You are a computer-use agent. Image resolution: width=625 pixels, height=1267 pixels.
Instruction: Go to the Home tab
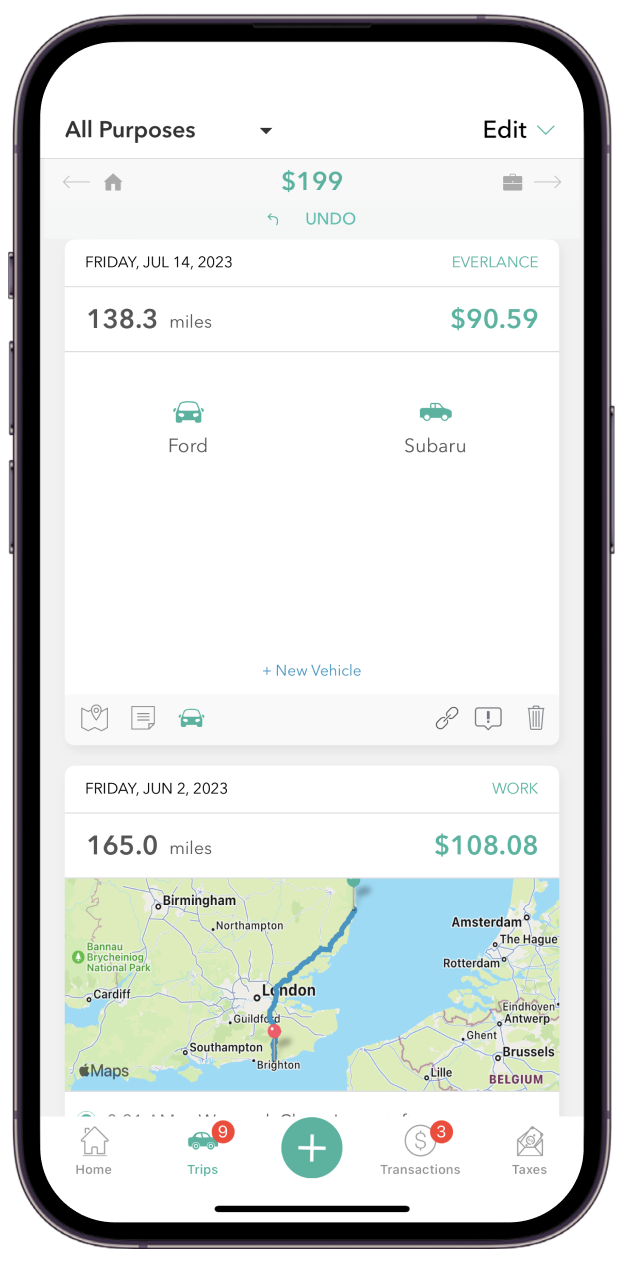click(x=94, y=1151)
